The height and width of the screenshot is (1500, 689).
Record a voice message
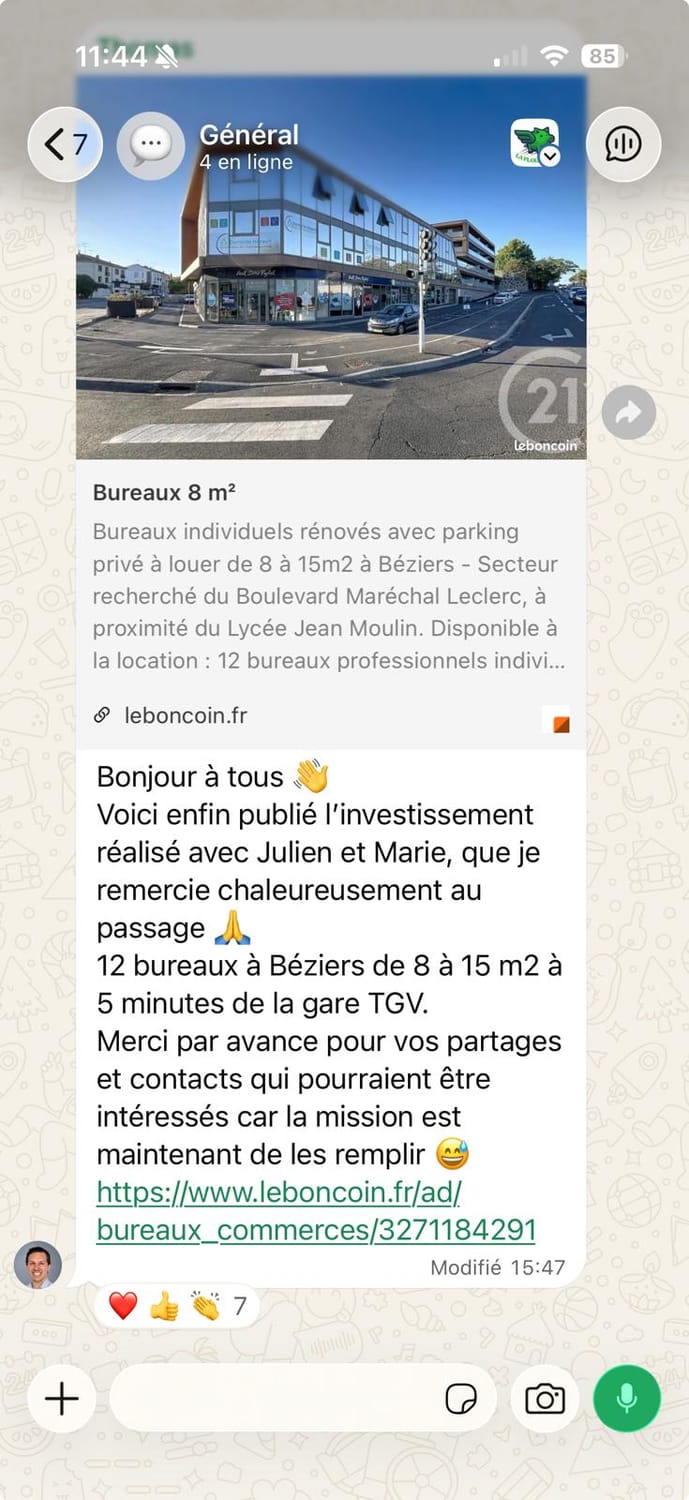(x=627, y=1398)
